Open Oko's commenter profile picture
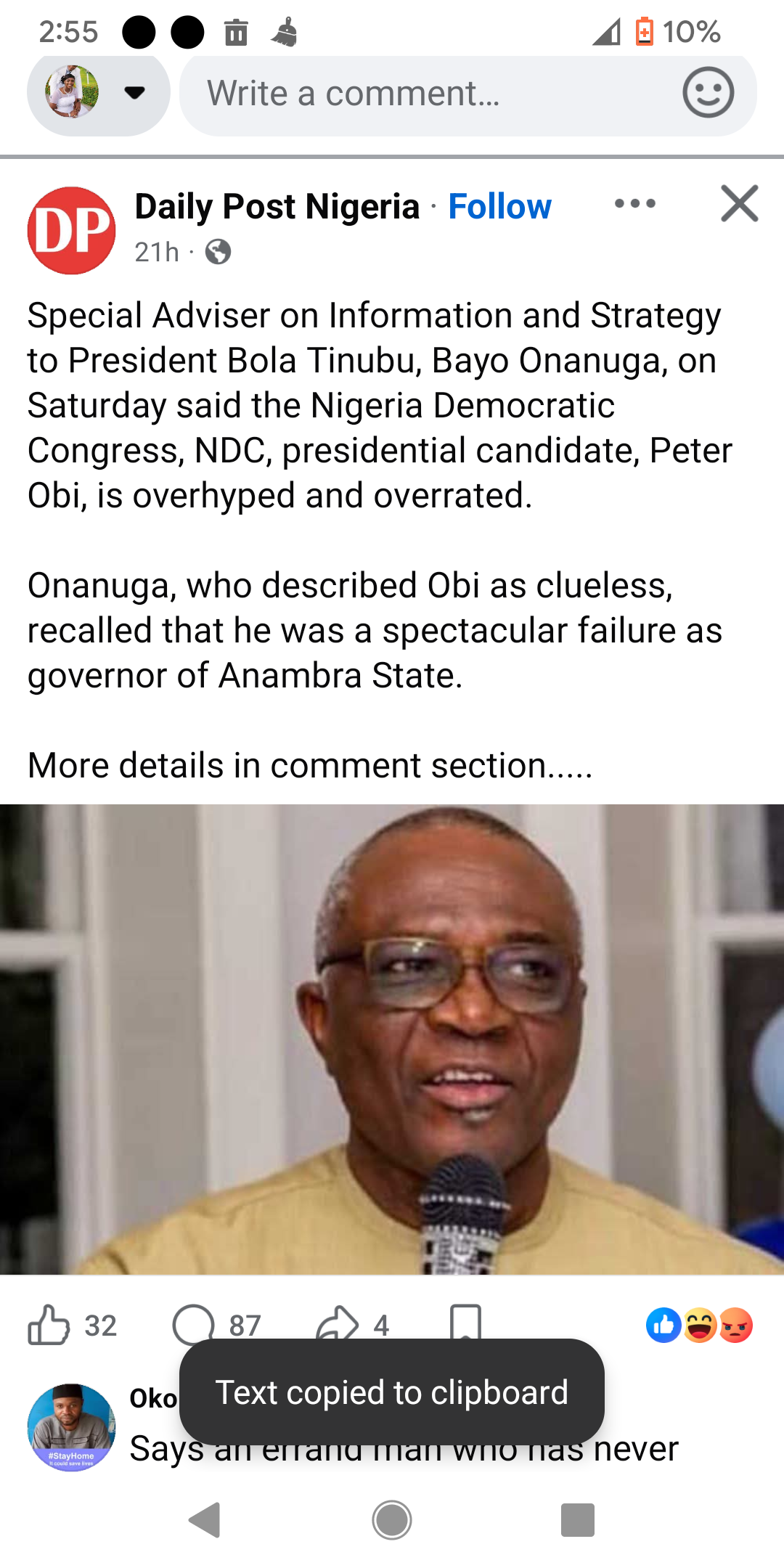 pos(71,1427)
